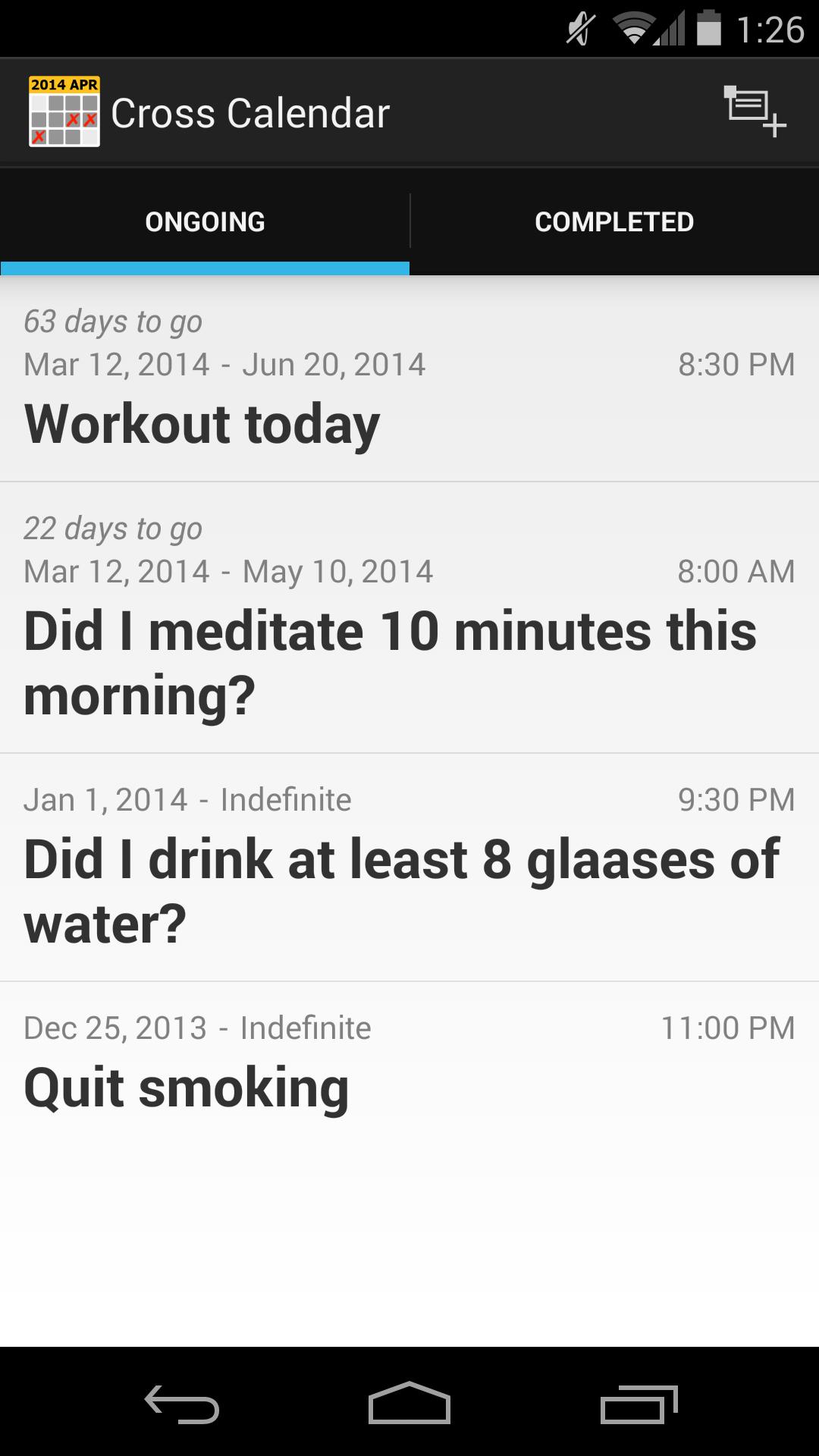View the drink 8 glasses of water item
819x1456 pixels.
[x=409, y=867]
